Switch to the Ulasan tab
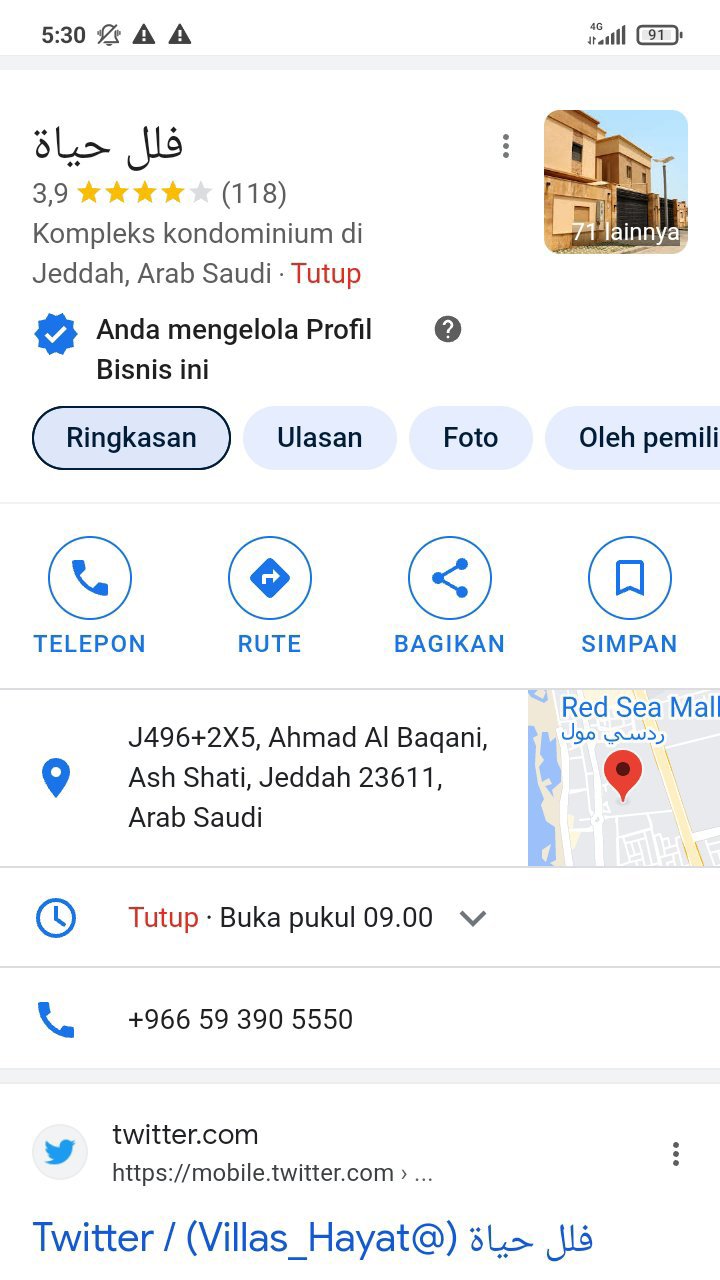 [x=320, y=438]
